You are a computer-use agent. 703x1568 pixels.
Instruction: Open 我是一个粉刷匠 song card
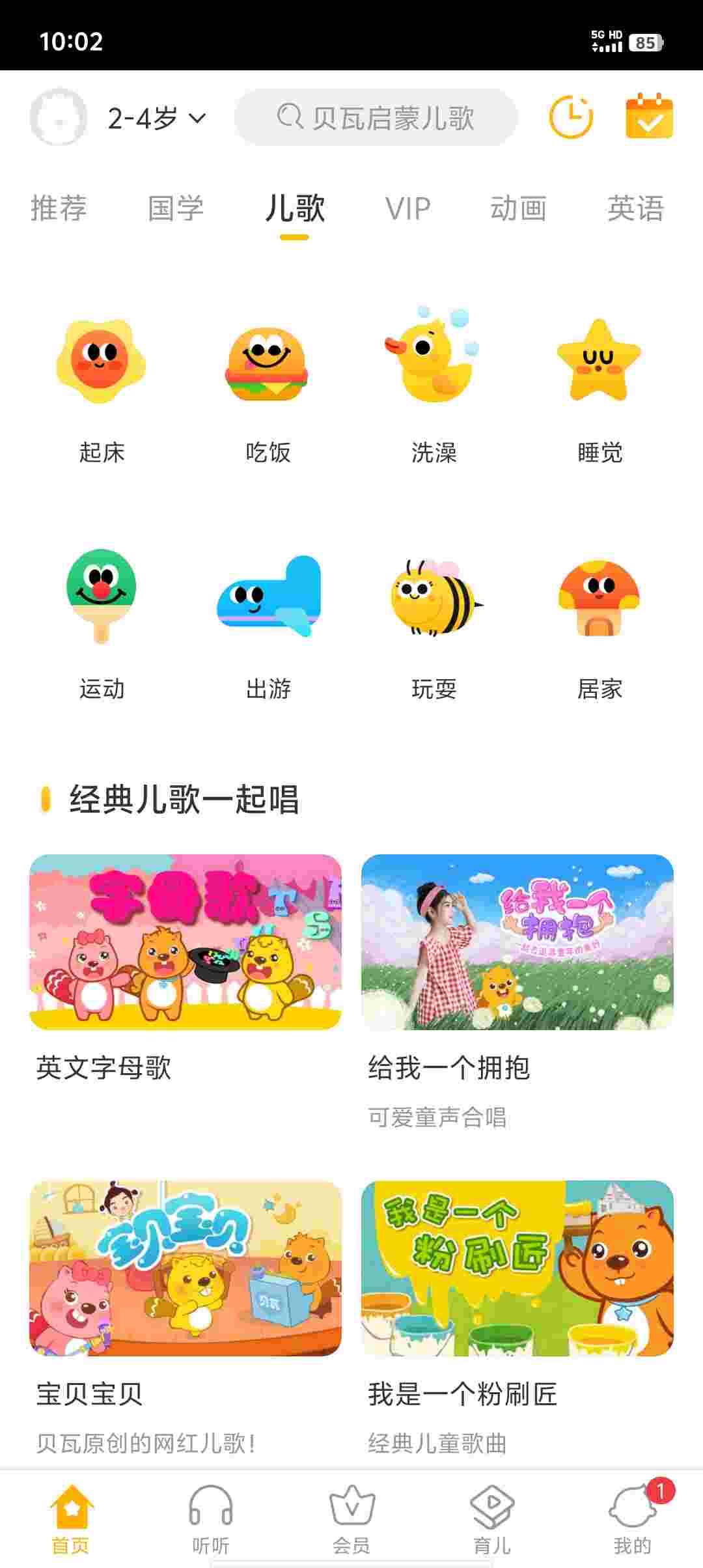click(517, 1268)
